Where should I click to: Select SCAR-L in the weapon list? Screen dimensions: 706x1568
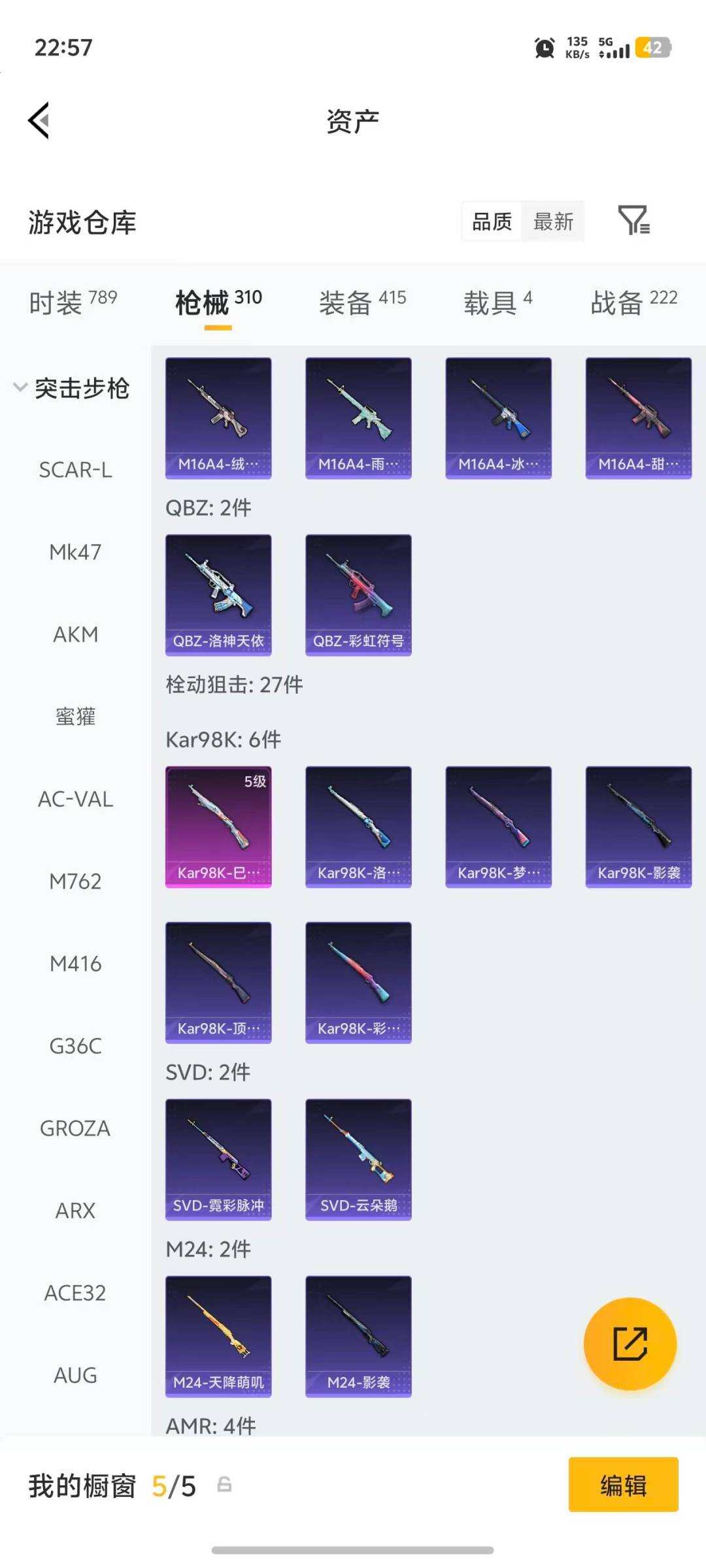tap(75, 470)
